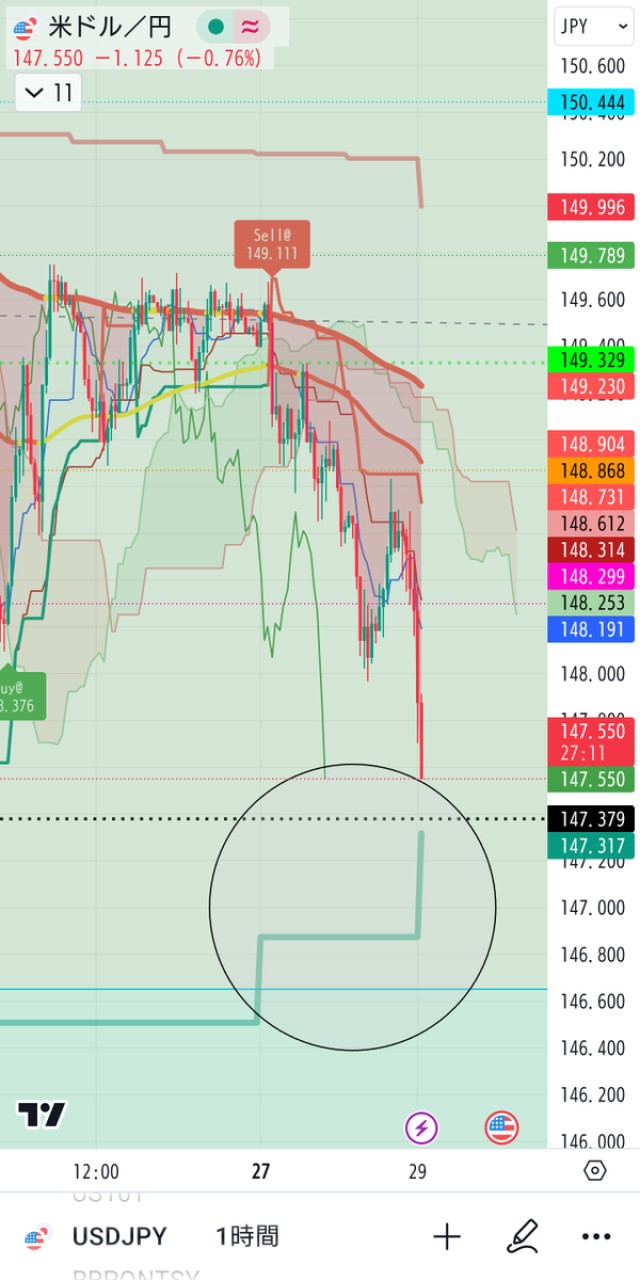Open the three-dot more options menu
The height and width of the screenshot is (1280, 640).
[x=596, y=1237]
